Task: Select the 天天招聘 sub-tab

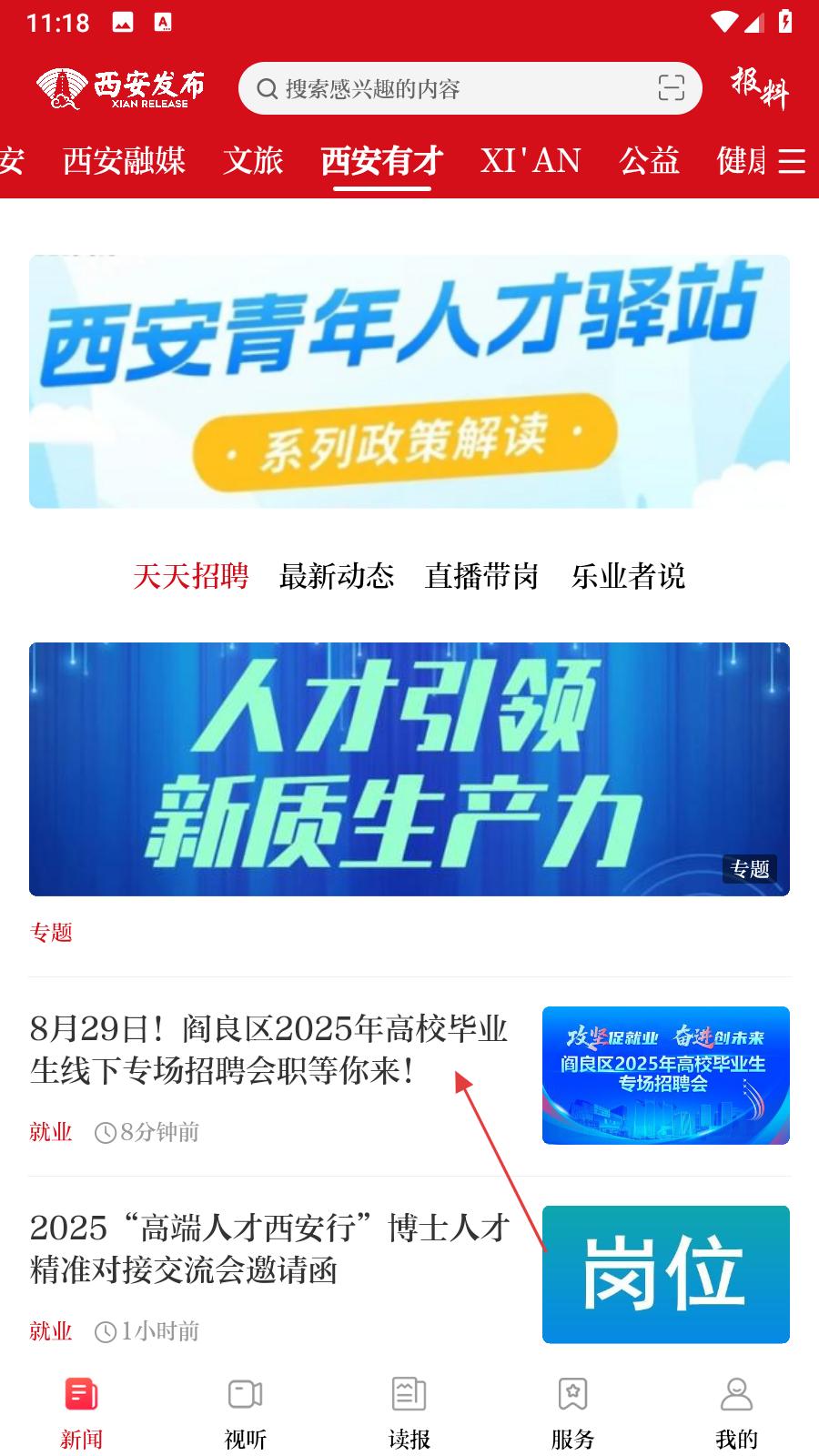Action: [x=191, y=576]
